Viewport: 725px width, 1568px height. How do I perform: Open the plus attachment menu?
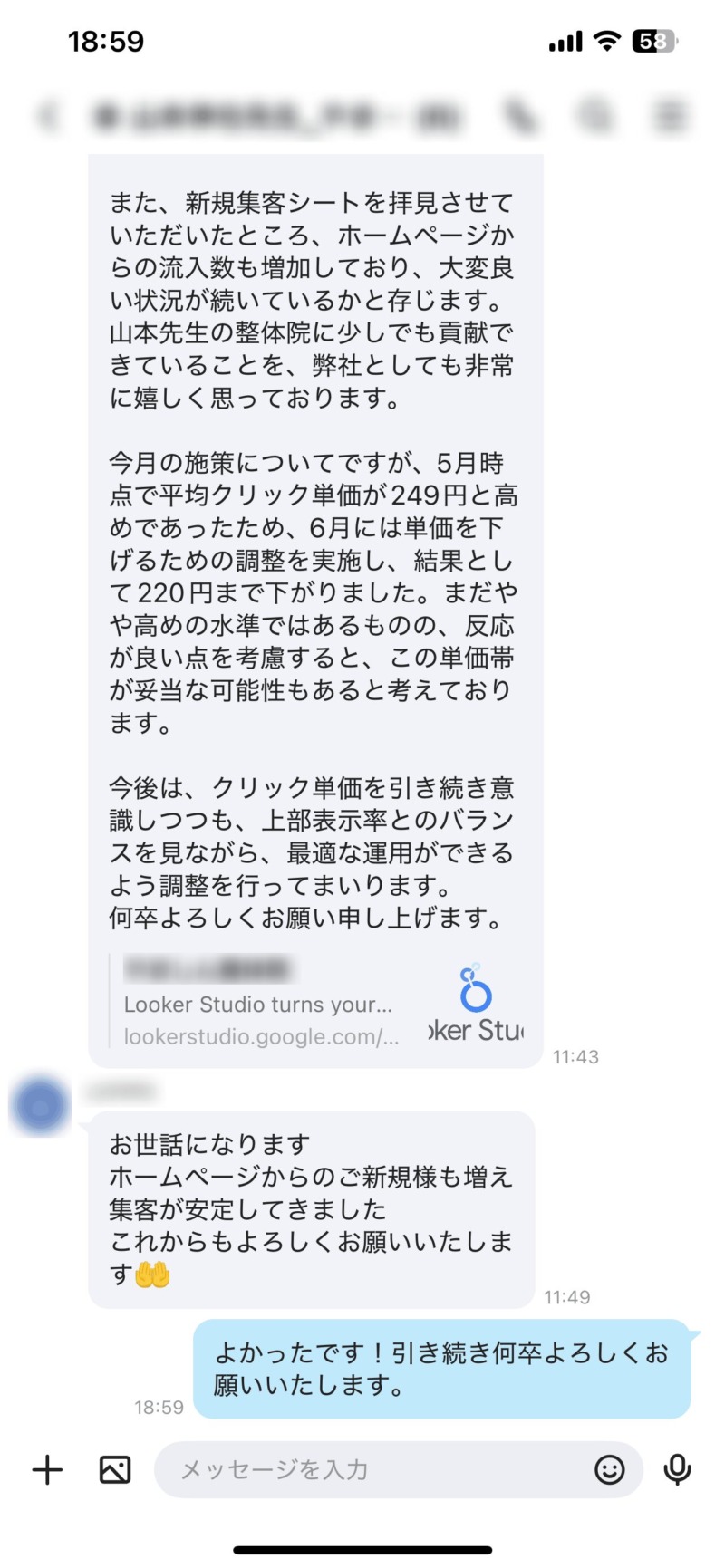tap(47, 1469)
